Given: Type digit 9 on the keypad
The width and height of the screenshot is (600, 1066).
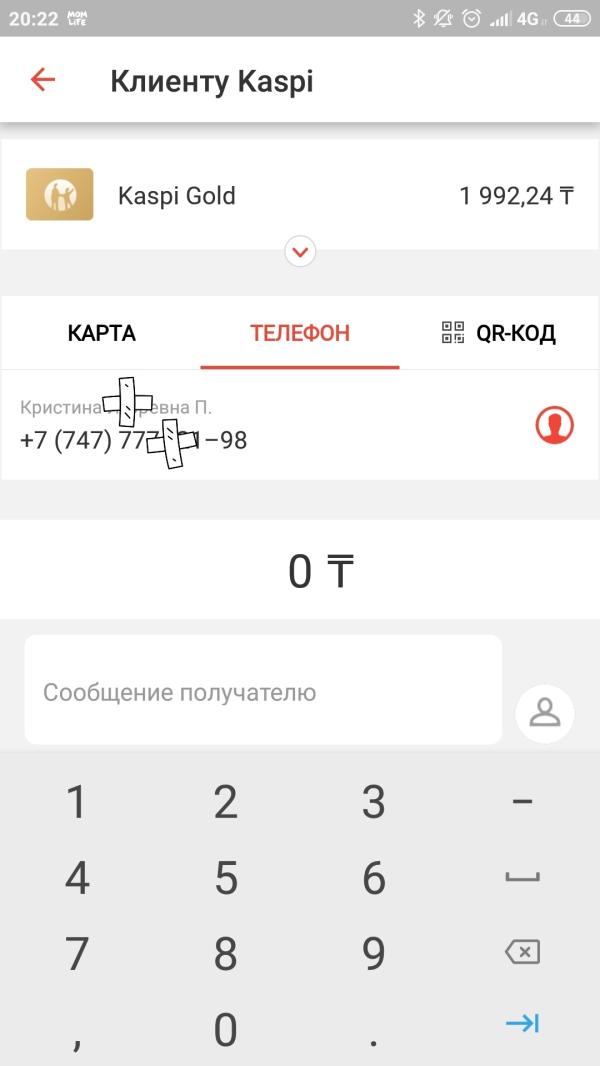Looking at the screenshot, I should (374, 953).
